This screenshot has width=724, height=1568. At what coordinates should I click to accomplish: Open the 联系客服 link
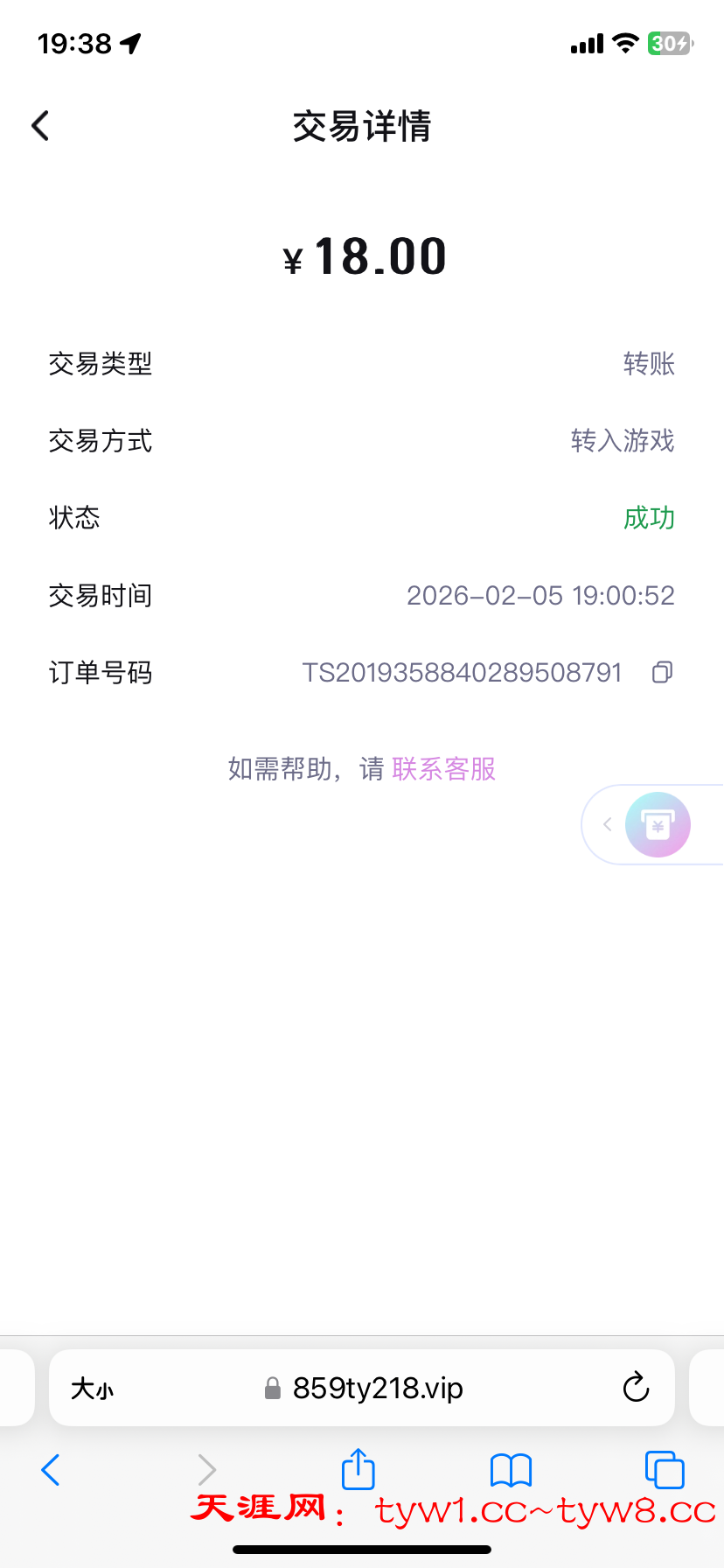pos(444,769)
